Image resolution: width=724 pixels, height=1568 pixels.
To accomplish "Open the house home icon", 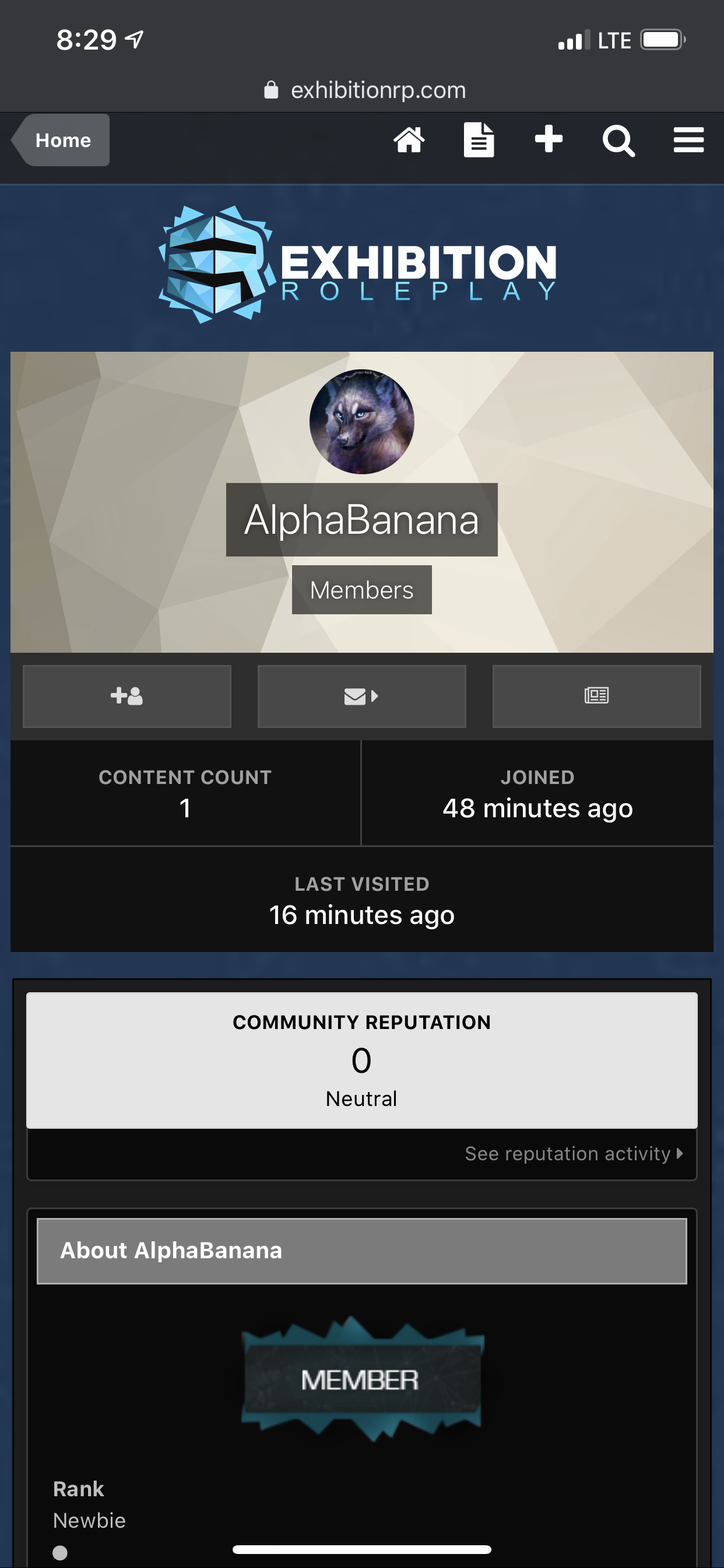I will point(409,140).
